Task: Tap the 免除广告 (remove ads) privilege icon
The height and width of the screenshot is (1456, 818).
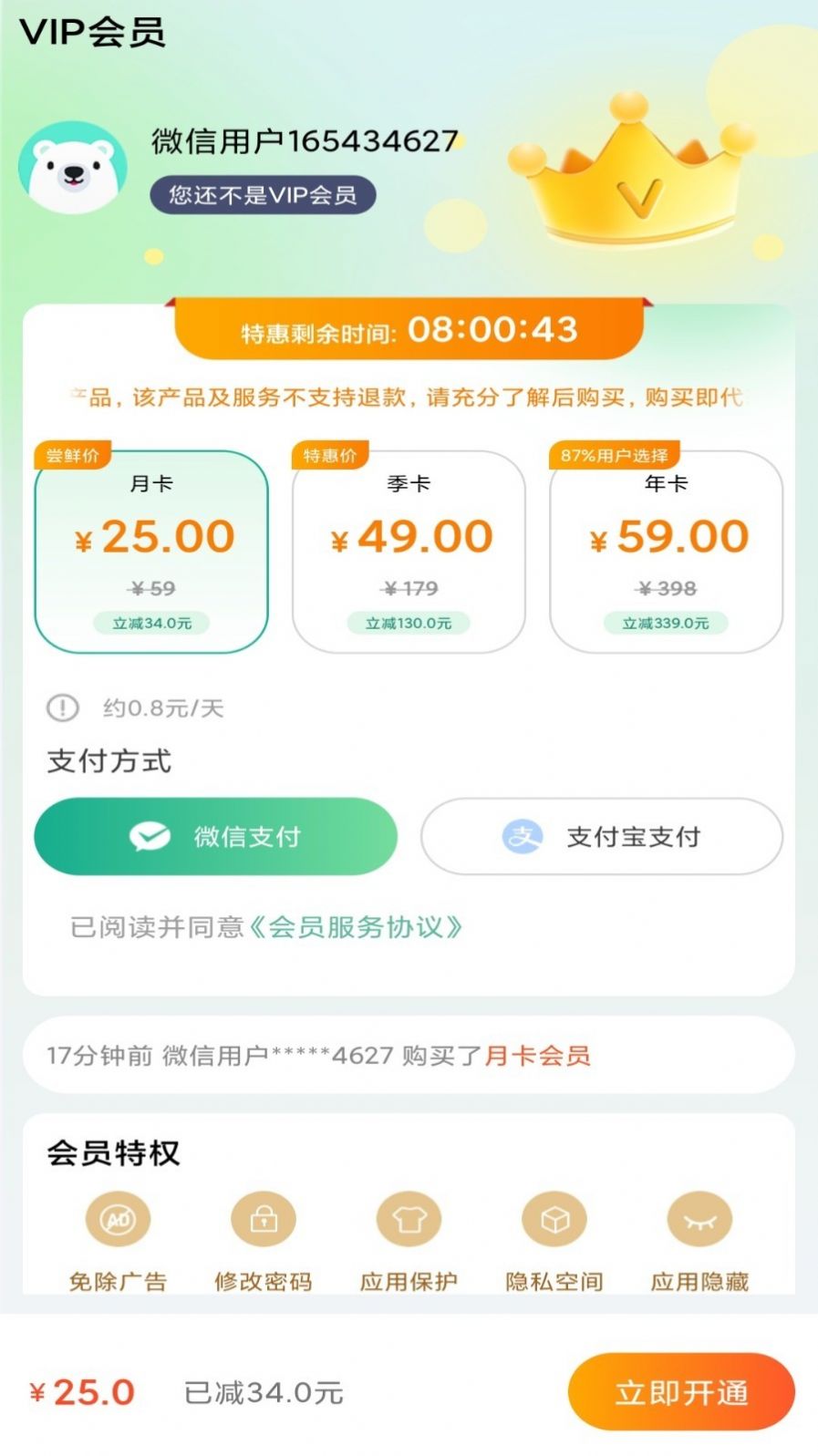Action: [x=119, y=1218]
